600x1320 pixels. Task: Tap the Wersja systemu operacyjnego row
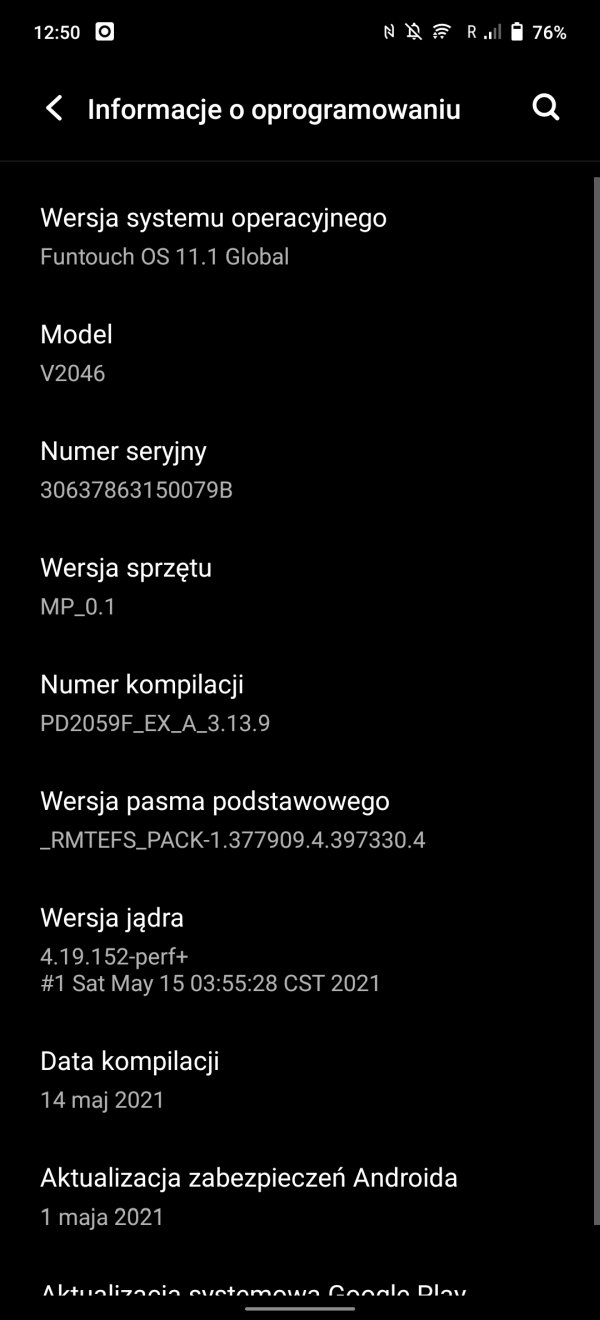click(x=300, y=237)
